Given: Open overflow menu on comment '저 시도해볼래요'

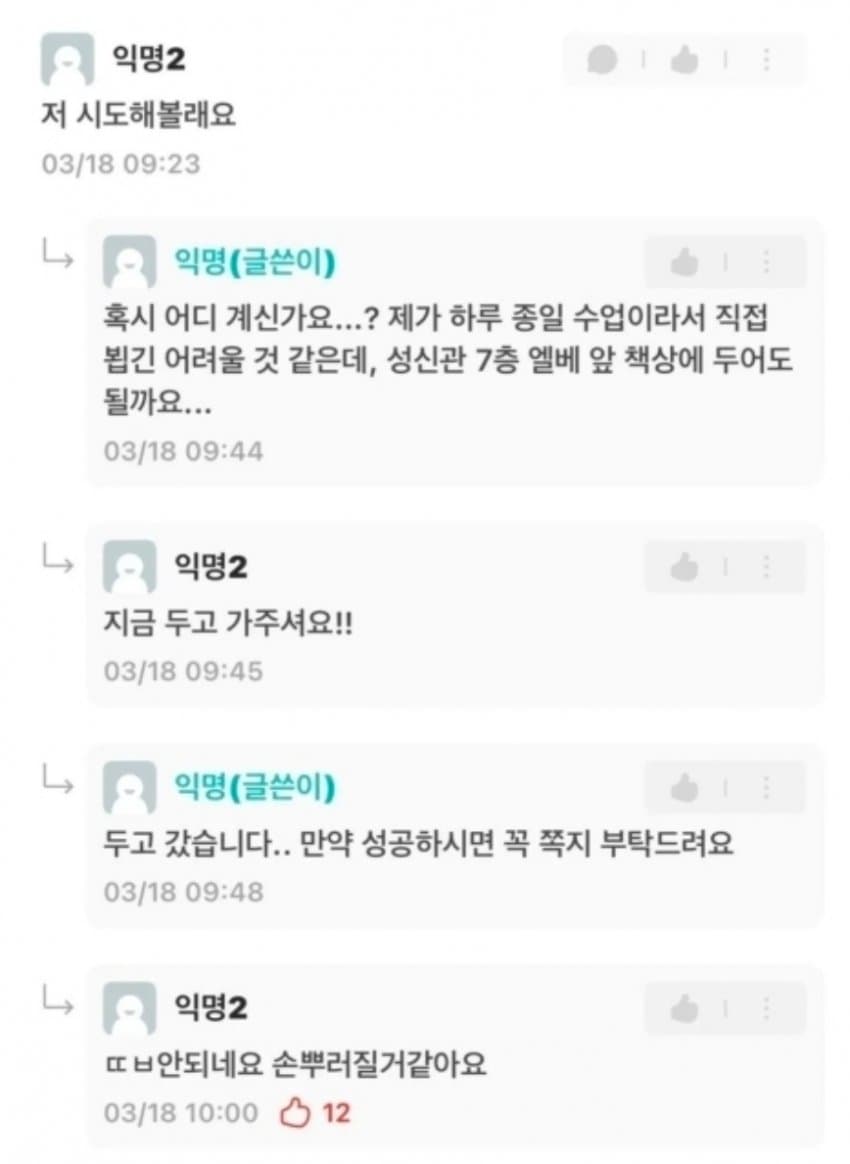Looking at the screenshot, I should pos(767,60).
